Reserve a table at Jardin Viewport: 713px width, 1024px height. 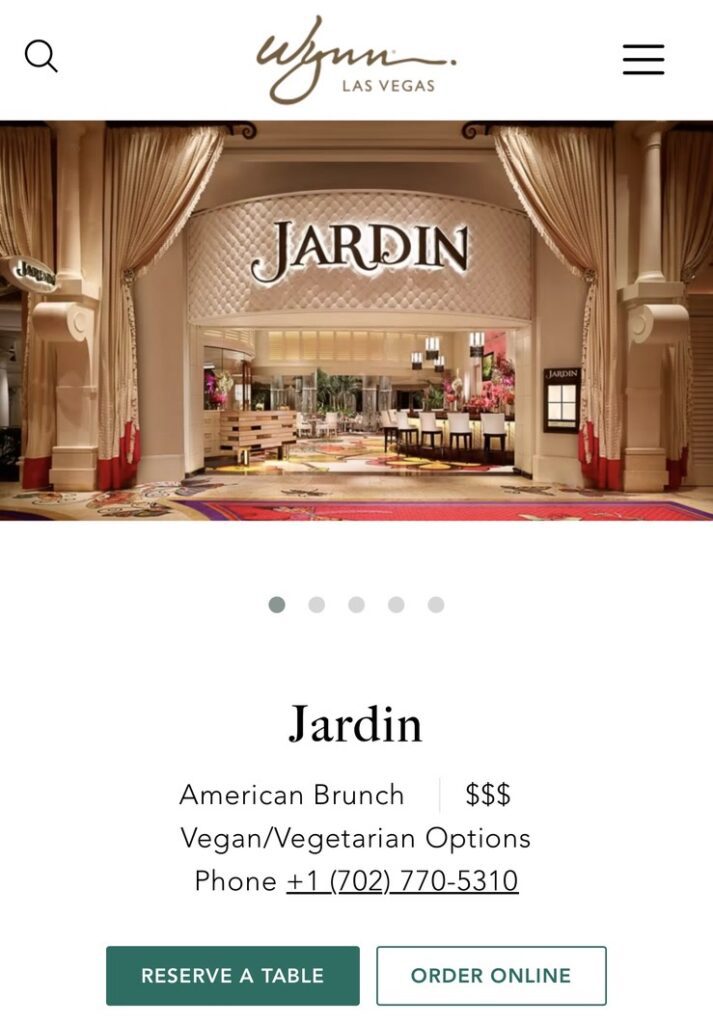(x=232, y=975)
